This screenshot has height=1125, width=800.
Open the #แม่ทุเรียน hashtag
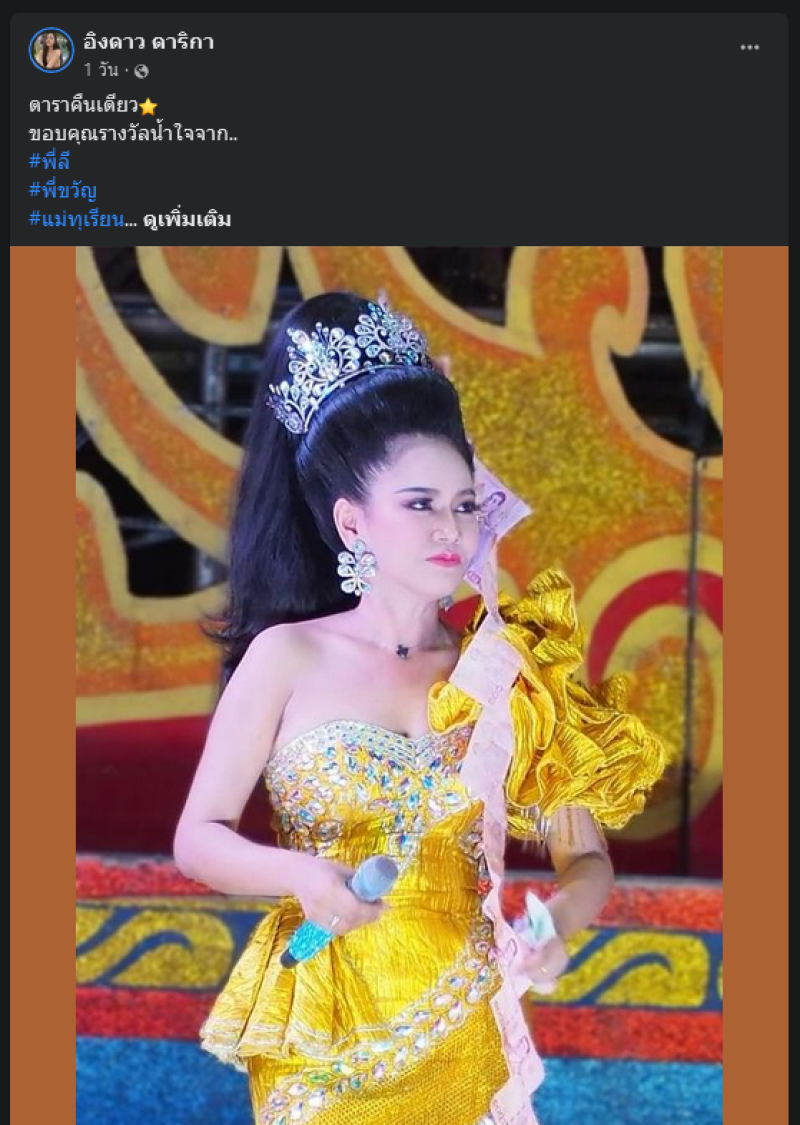[x=76, y=219]
